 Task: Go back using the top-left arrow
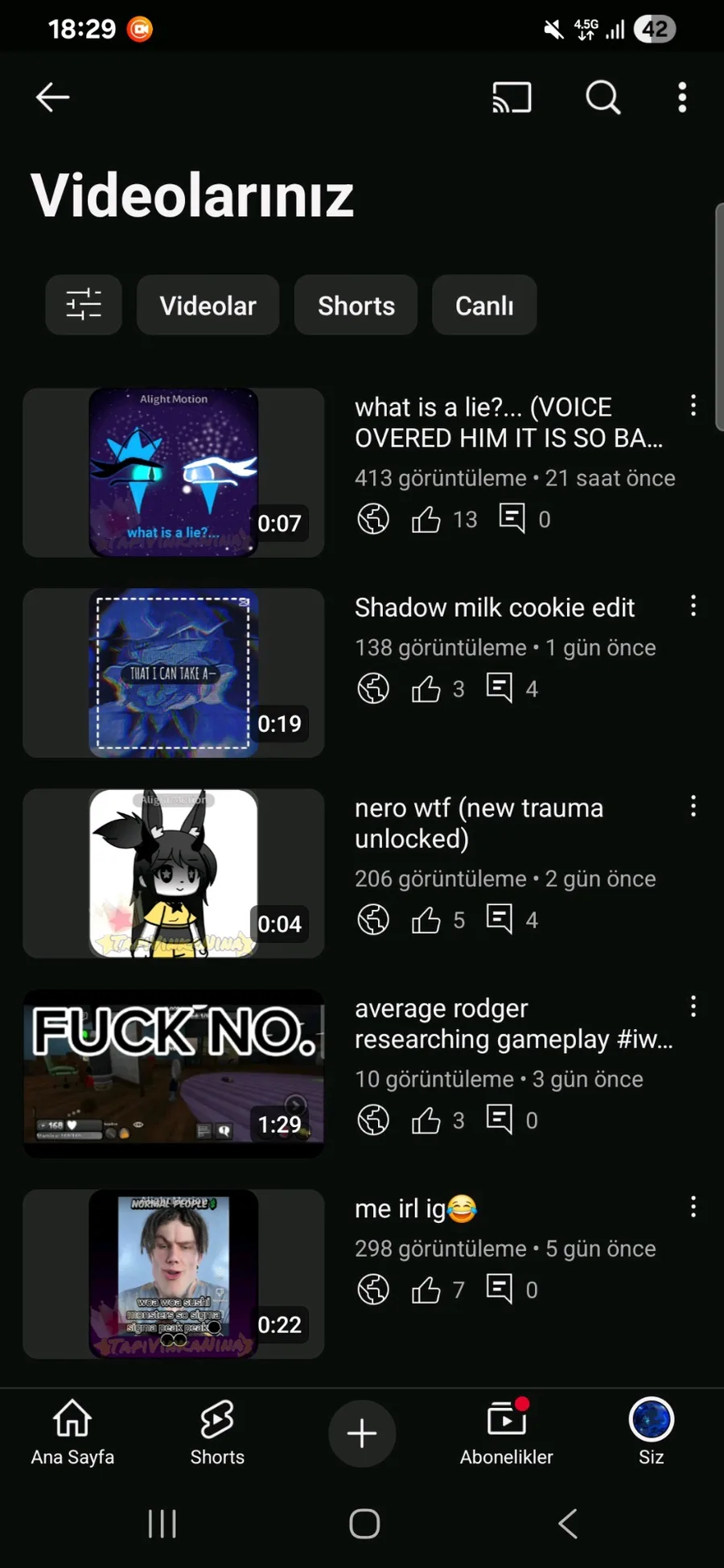pos(53,97)
